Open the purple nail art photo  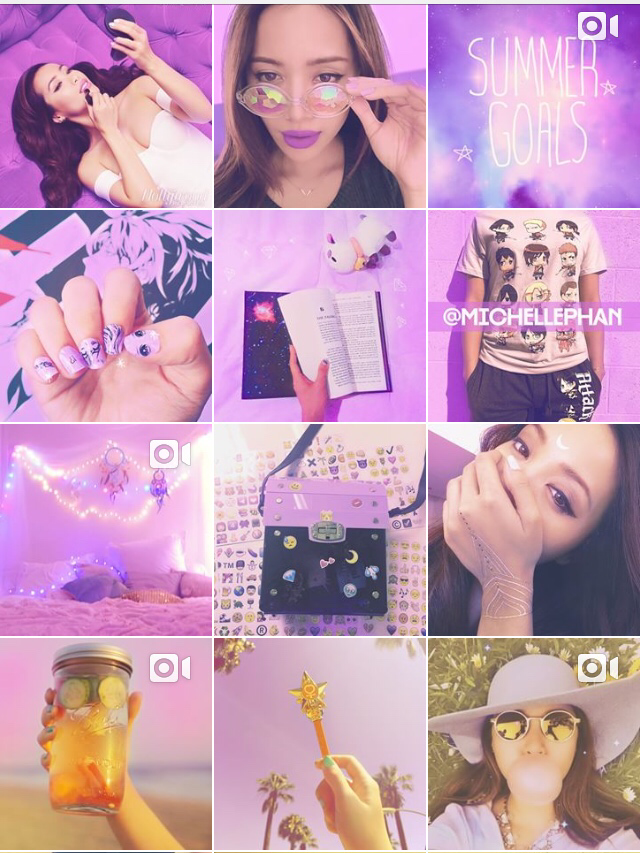(105, 316)
